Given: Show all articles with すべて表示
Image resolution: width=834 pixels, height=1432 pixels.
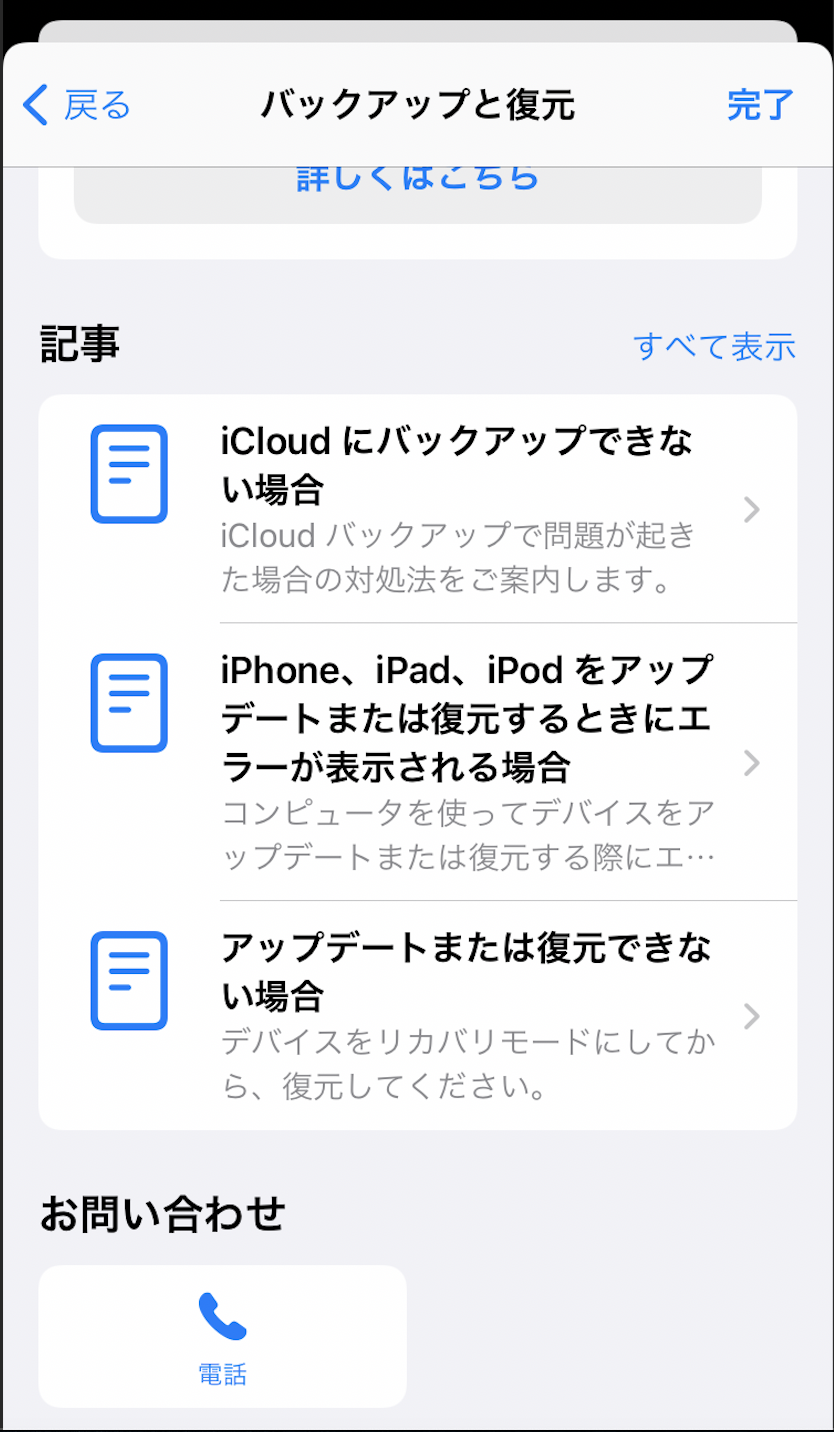Looking at the screenshot, I should tap(714, 347).
